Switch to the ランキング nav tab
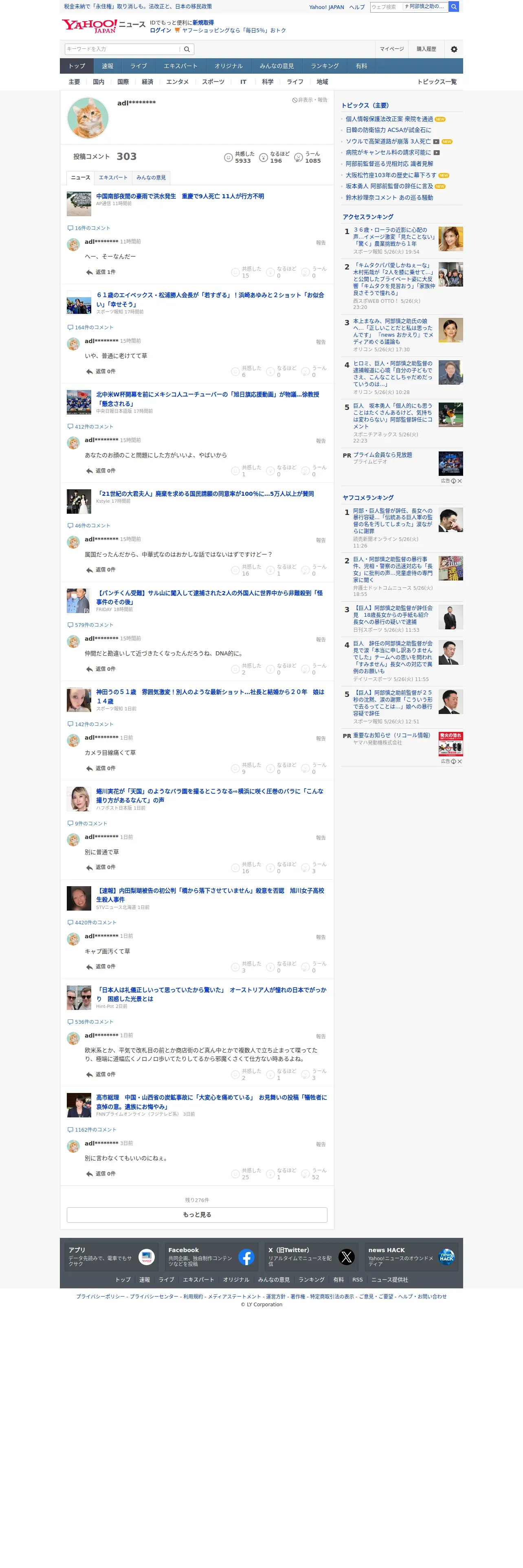This screenshot has width=523, height=1568. pos(325,66)
